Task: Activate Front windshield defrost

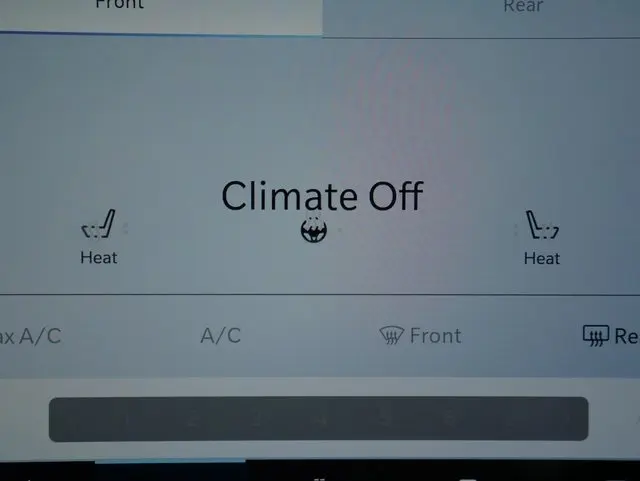Action: pos(421,336)
